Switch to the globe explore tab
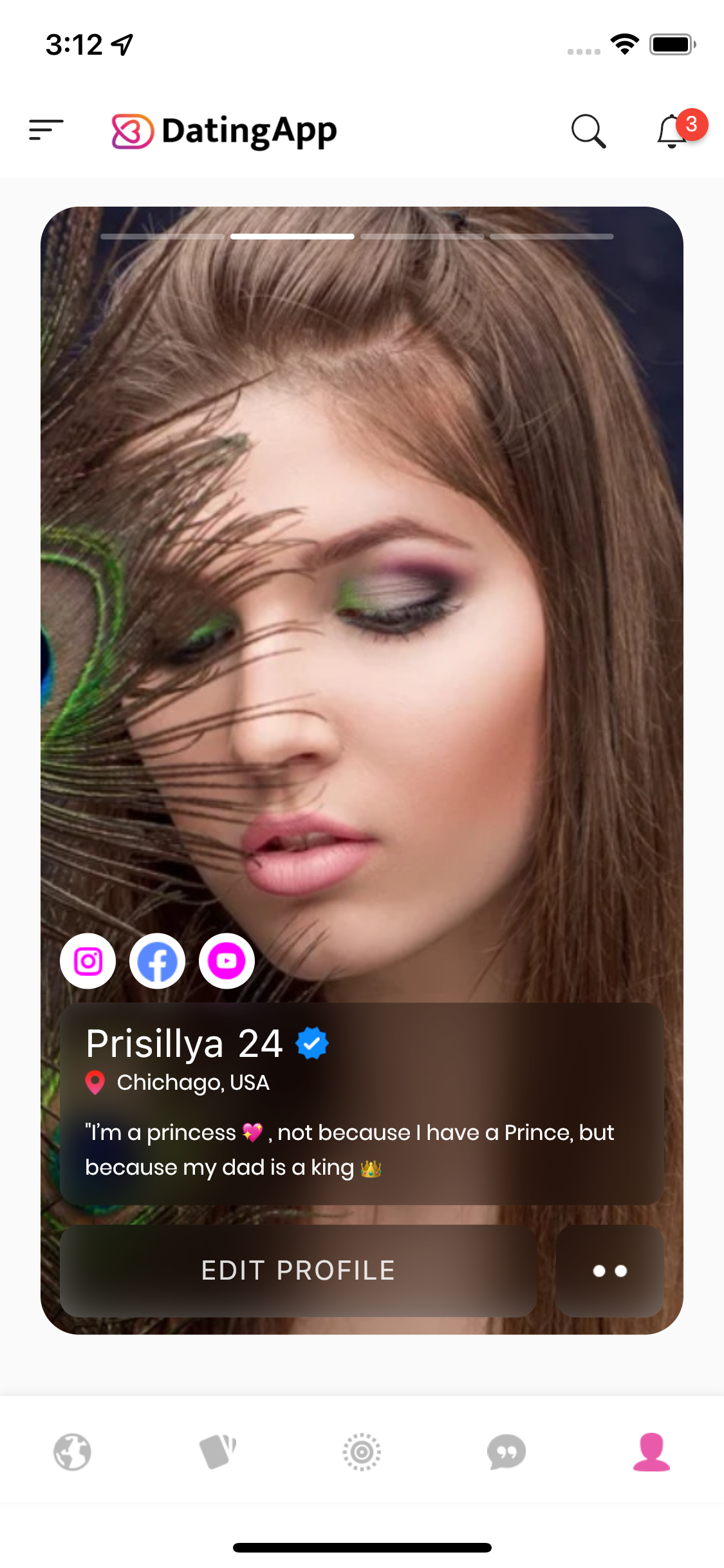The image size is (724, 1568). [72, 1452]
